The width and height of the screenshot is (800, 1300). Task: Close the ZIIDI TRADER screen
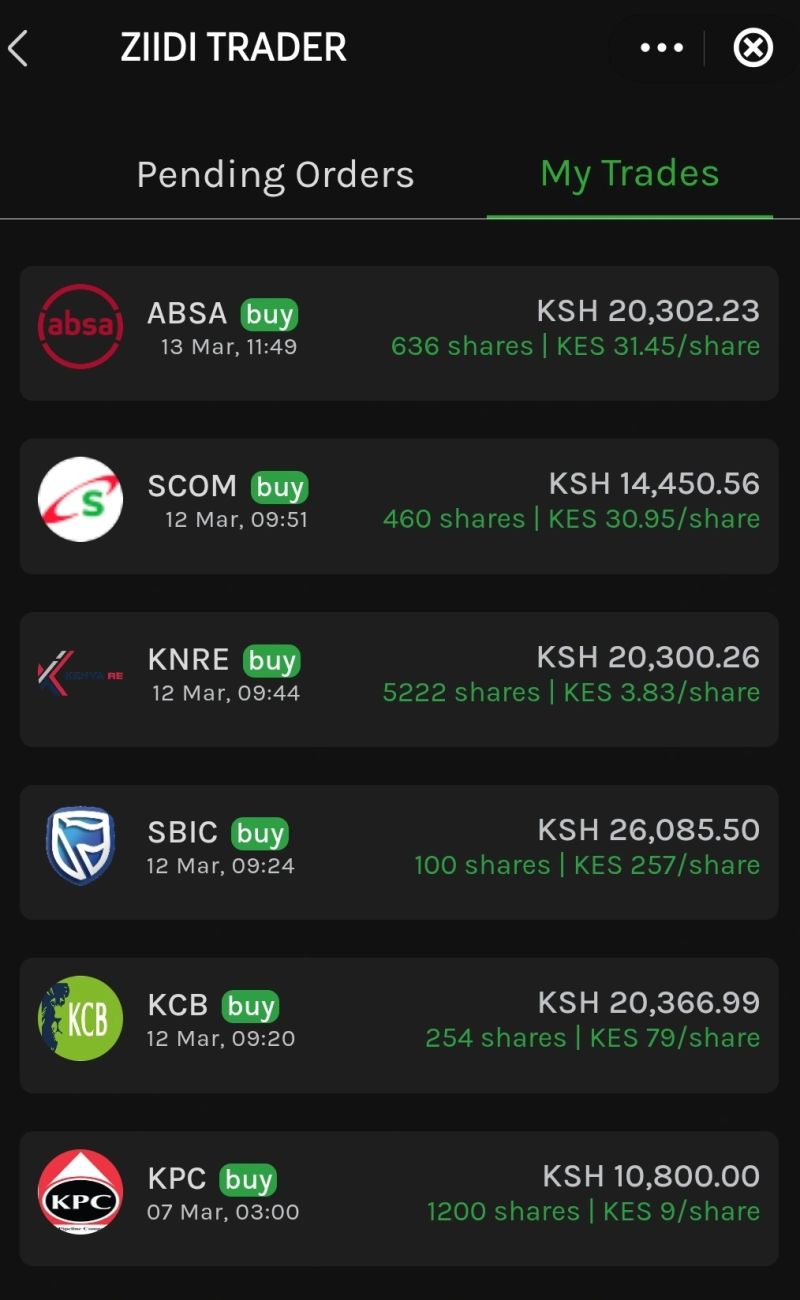[753, 47]
